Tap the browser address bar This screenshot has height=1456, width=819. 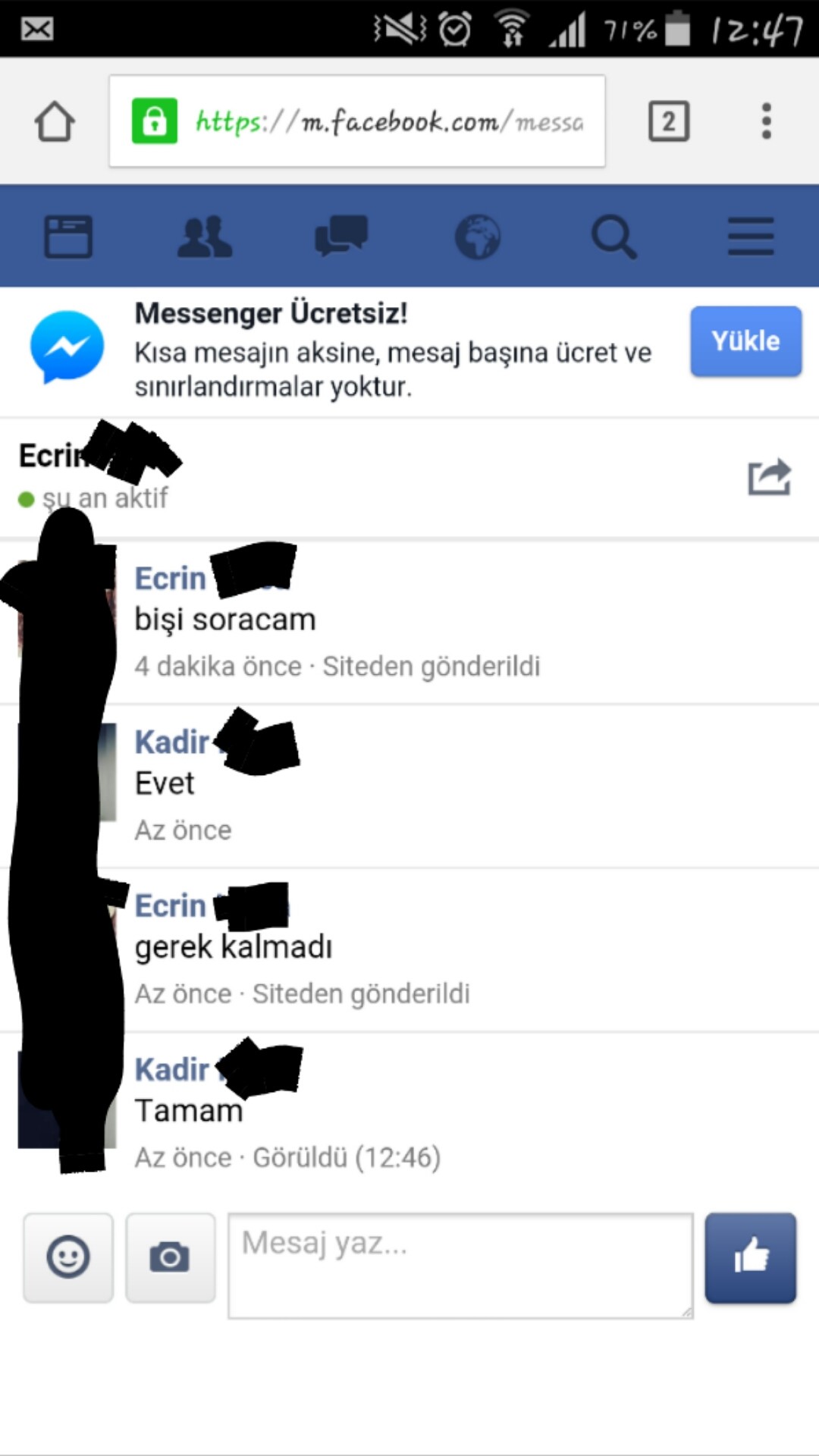tap(357, 121)
